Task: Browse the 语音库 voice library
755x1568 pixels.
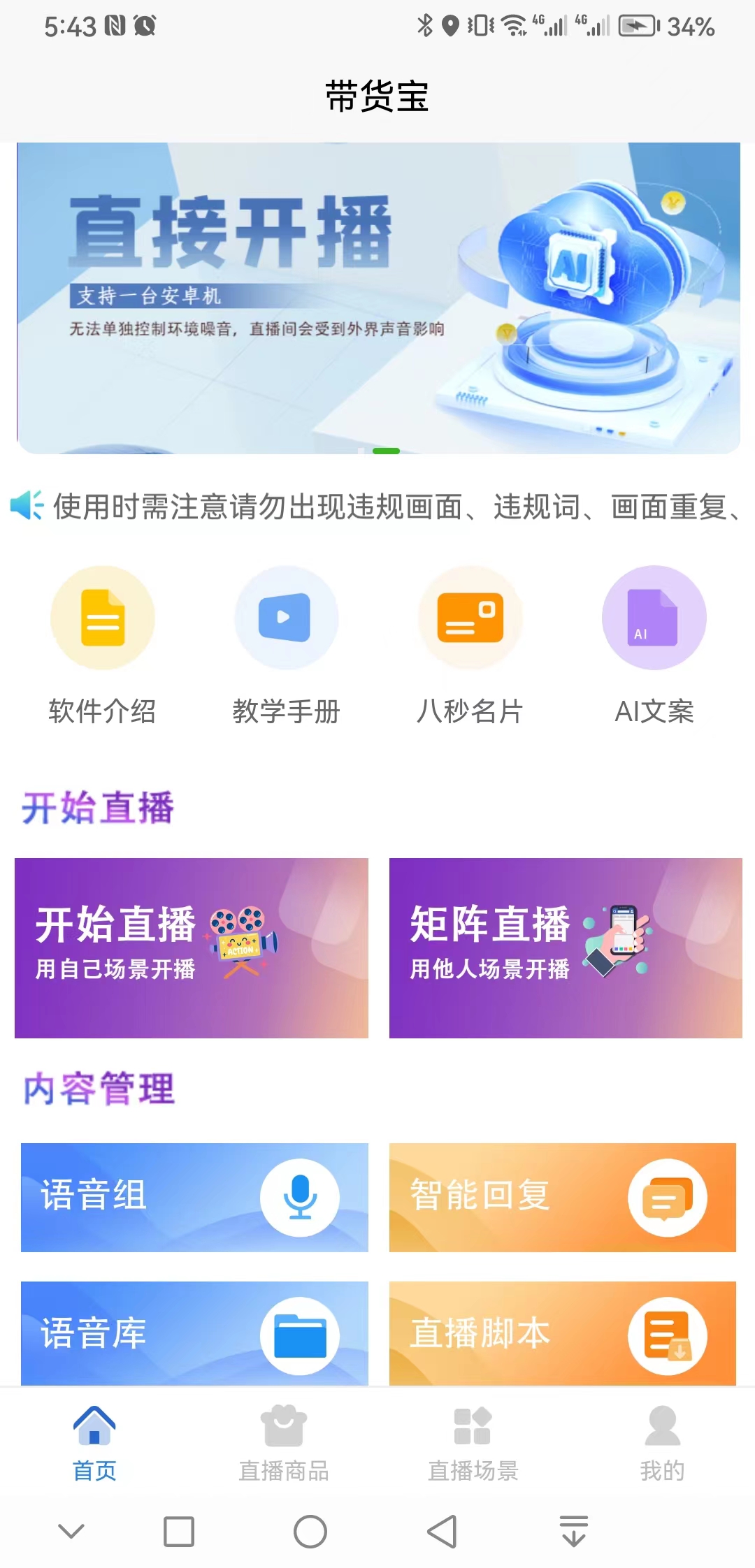Action: (x=194, y=1333)
